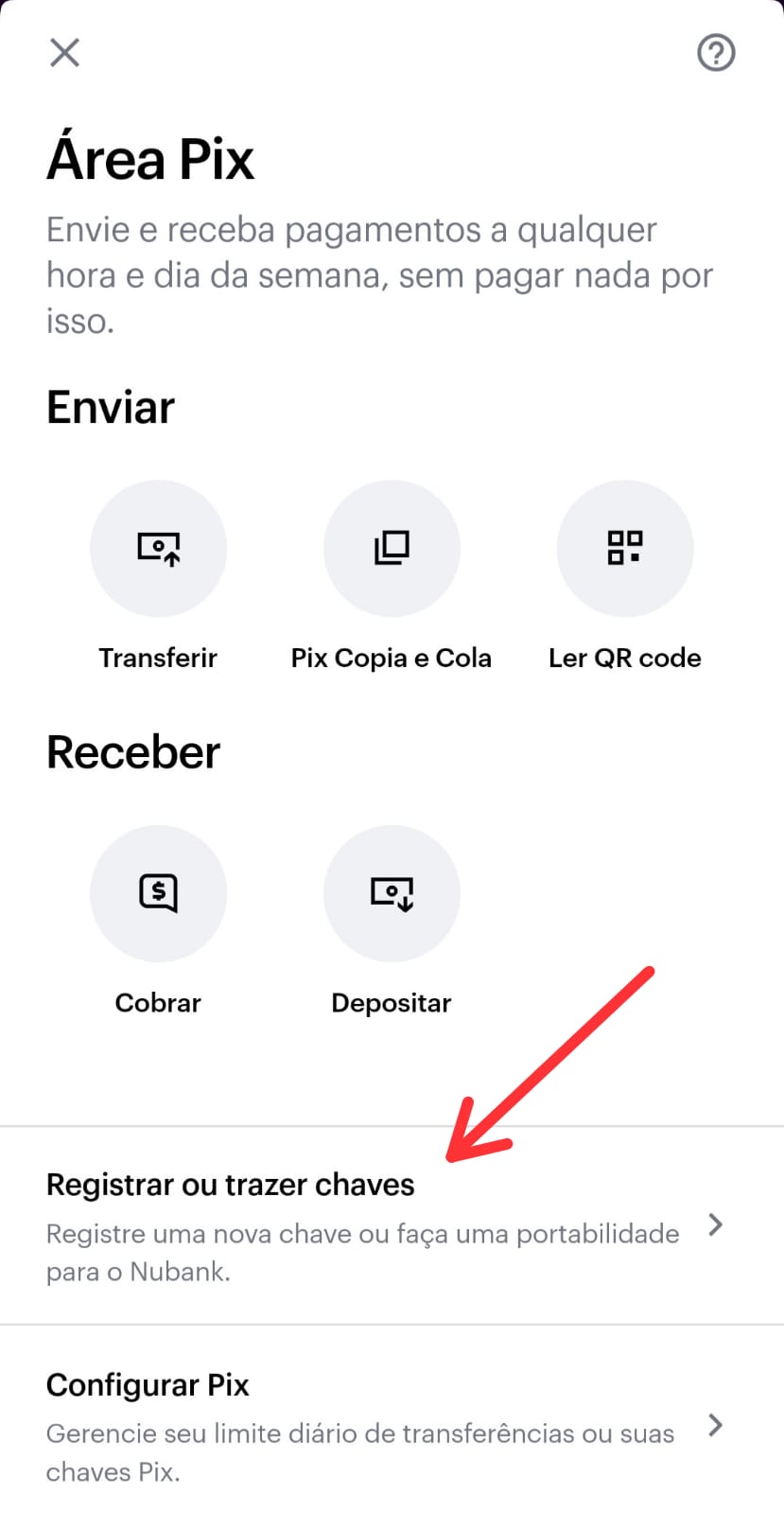Choose Cobrar to request payment
This screenshot has width=784, height=1514.
coord(158,893)
